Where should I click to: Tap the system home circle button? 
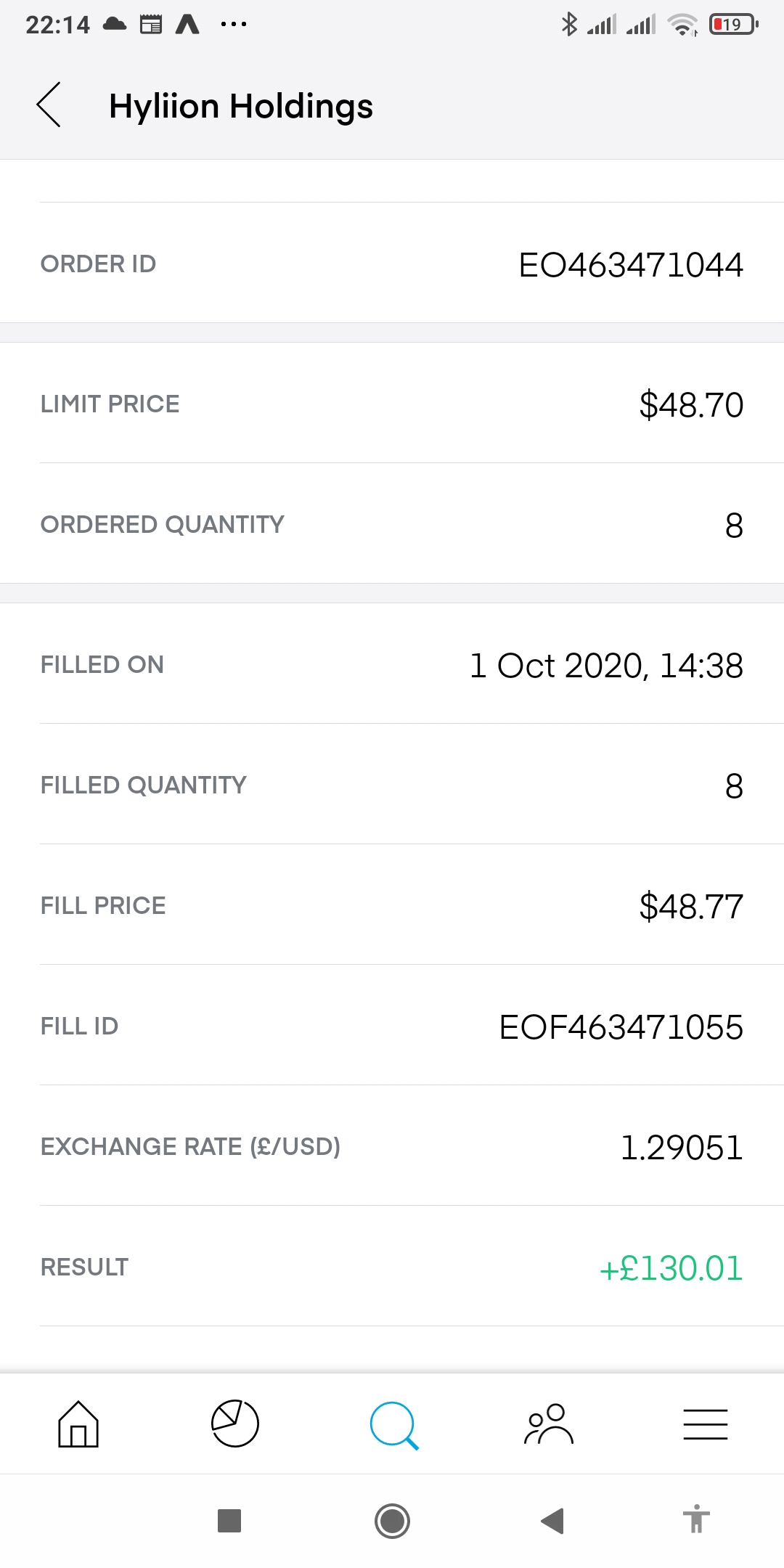392,1521
